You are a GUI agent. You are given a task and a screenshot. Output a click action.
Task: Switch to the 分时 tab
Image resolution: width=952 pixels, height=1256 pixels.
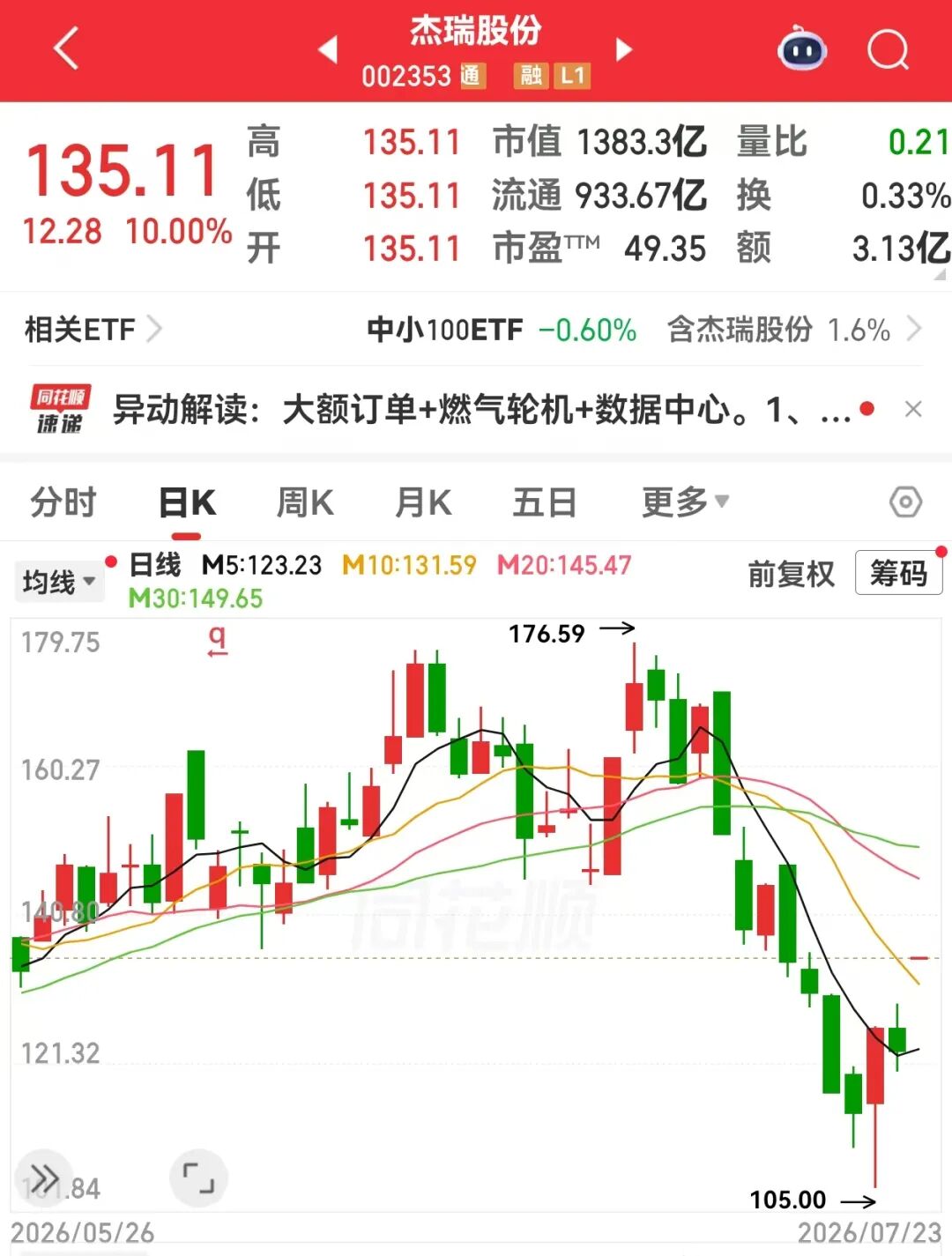63,502
